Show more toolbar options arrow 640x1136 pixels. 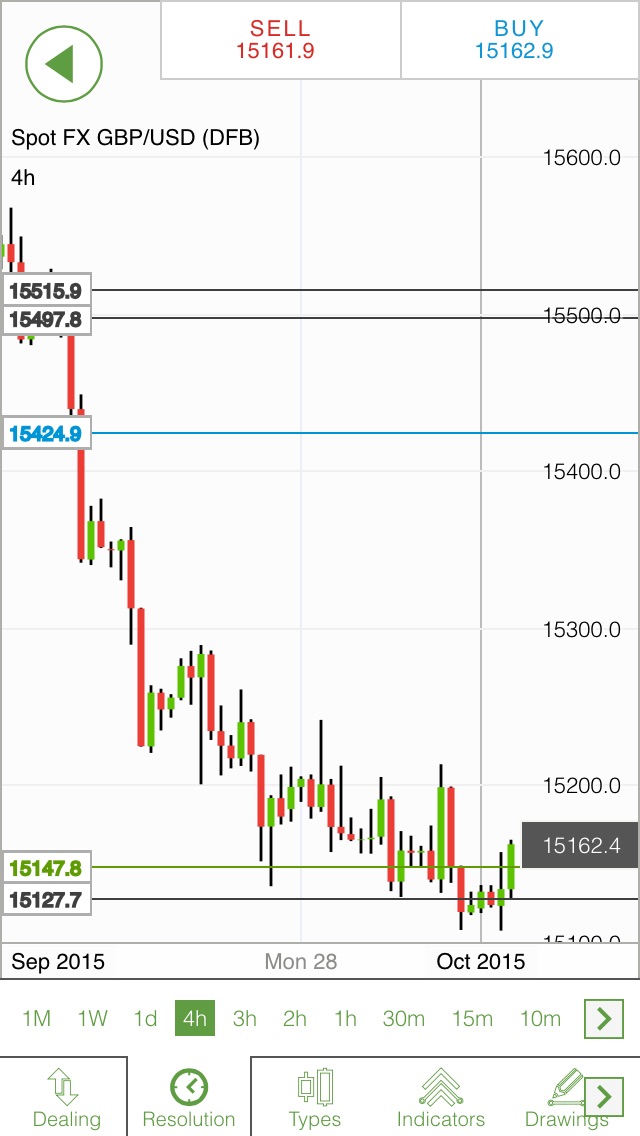pos(603,1096)
